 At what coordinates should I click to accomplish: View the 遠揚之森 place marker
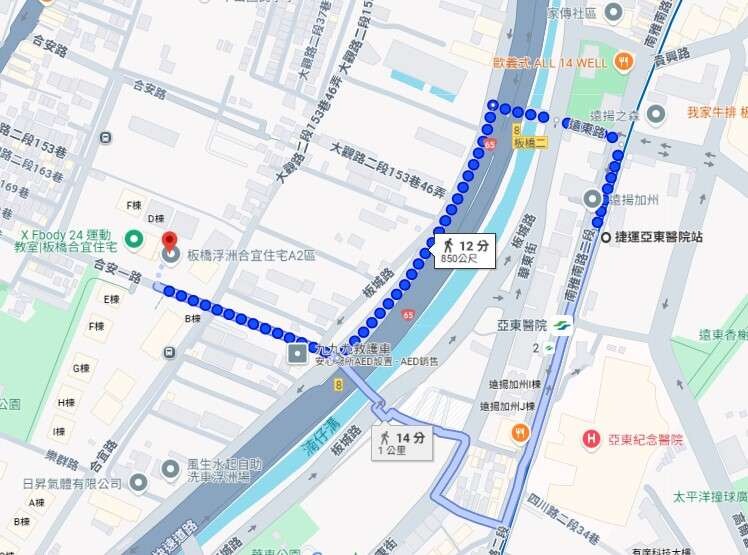pos(656,114)
